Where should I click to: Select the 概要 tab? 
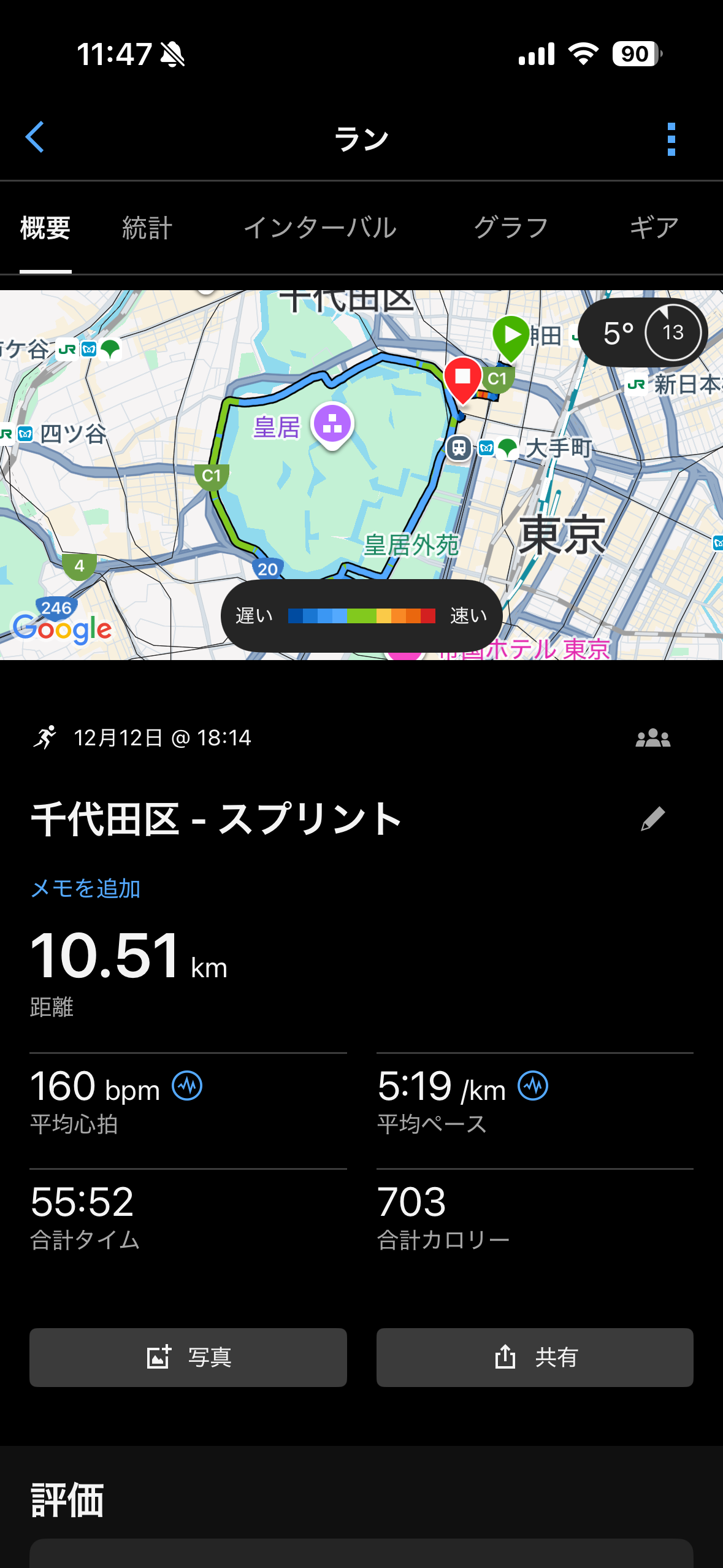45,228
